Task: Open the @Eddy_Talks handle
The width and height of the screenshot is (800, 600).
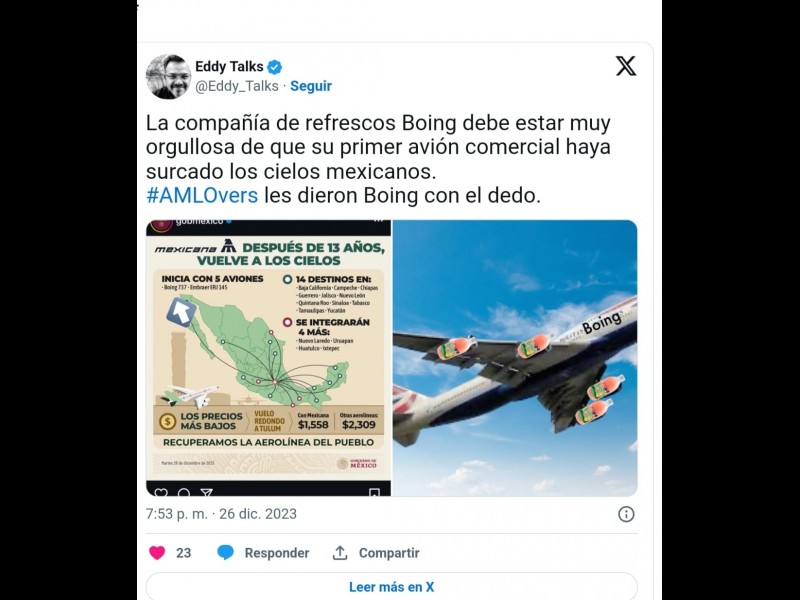Action: [236, 87]
